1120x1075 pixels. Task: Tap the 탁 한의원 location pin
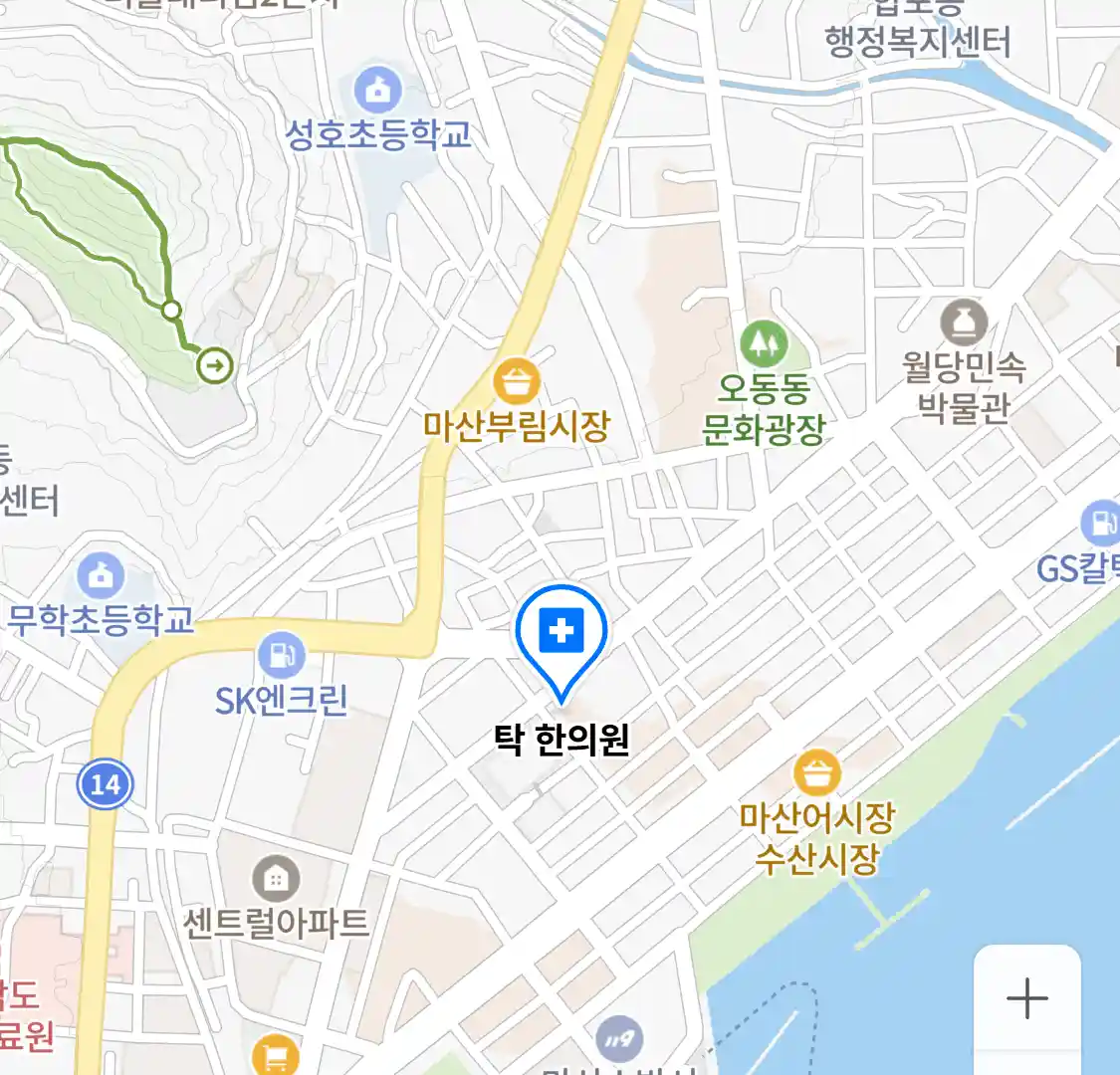pyautogui.click(x=561, y=634)
